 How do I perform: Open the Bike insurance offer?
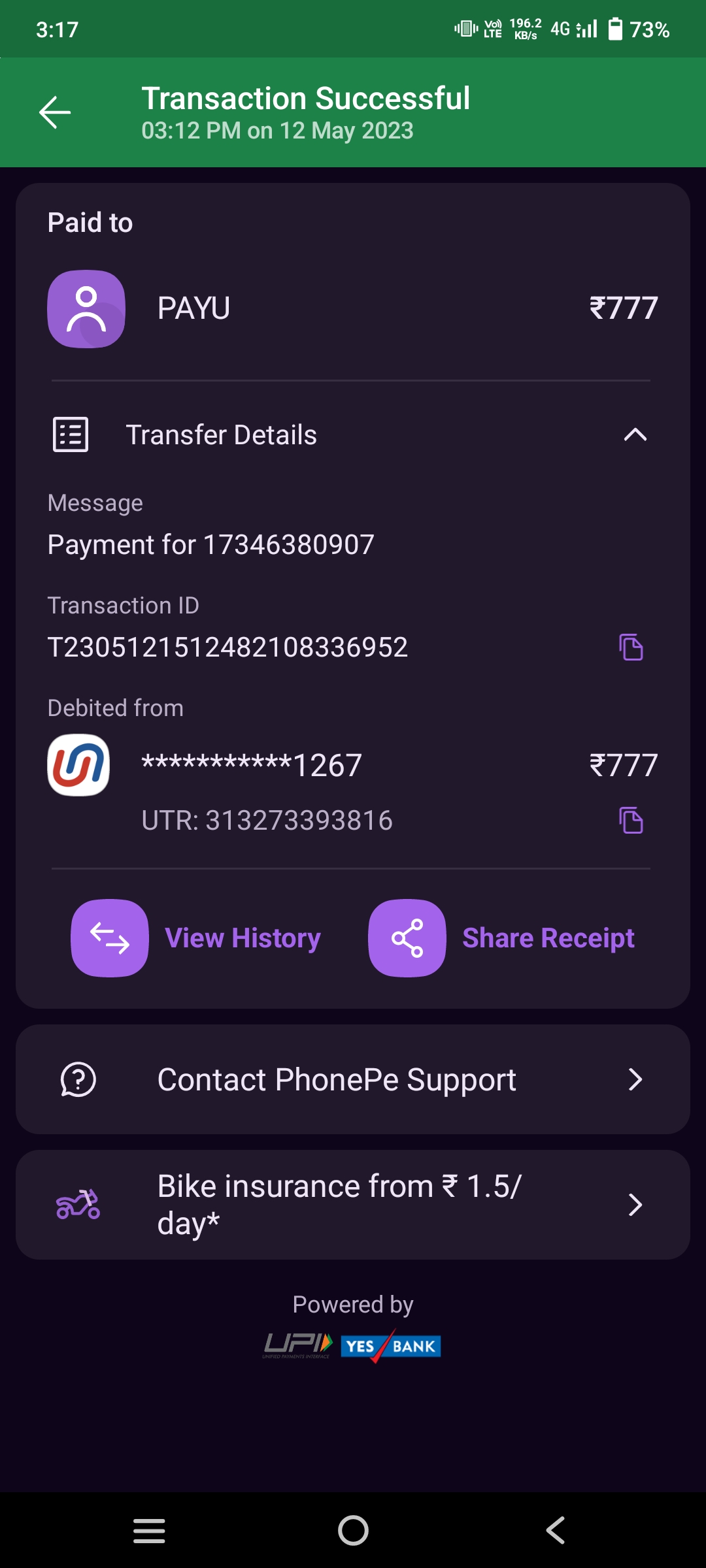tap(353, 1205)
